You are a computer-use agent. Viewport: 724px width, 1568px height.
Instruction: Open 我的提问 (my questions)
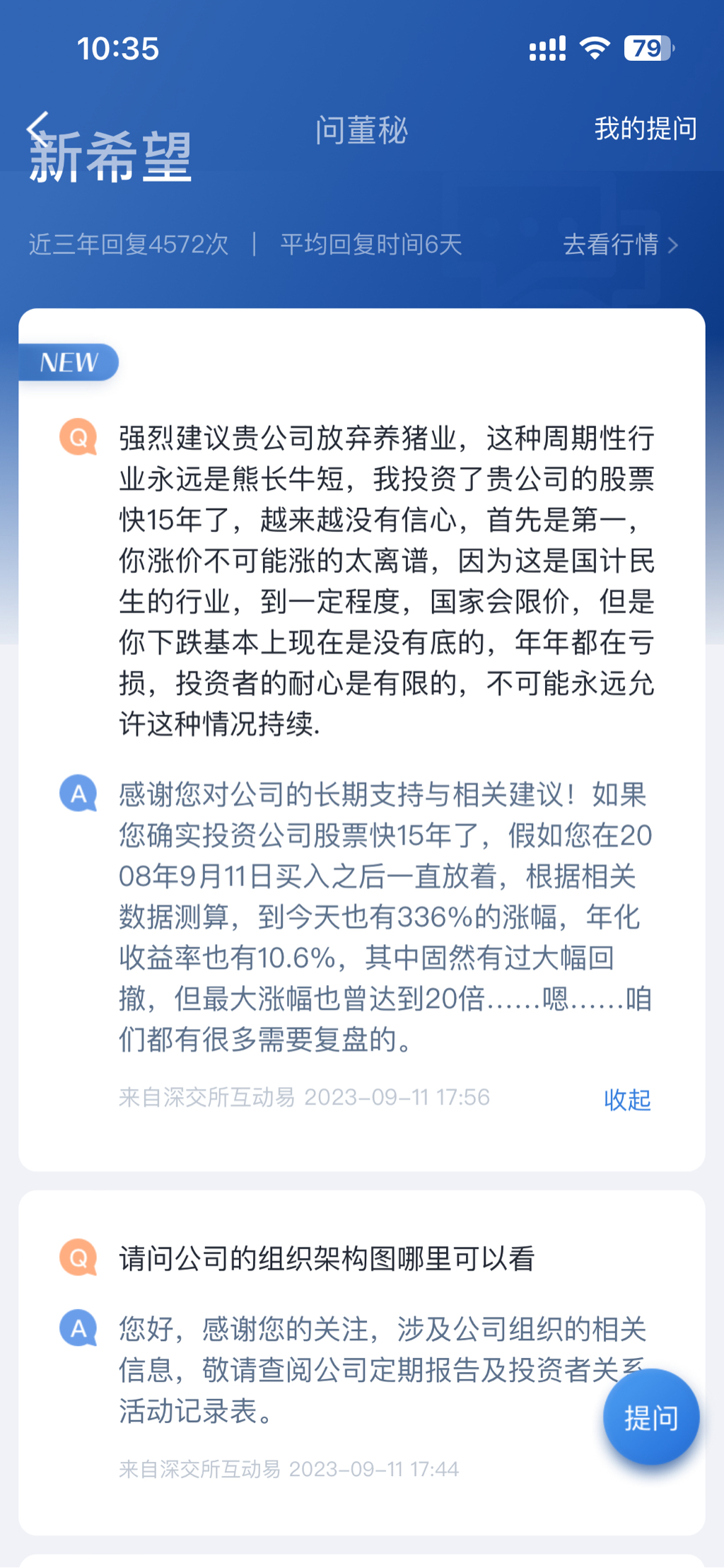pos(645,129)
